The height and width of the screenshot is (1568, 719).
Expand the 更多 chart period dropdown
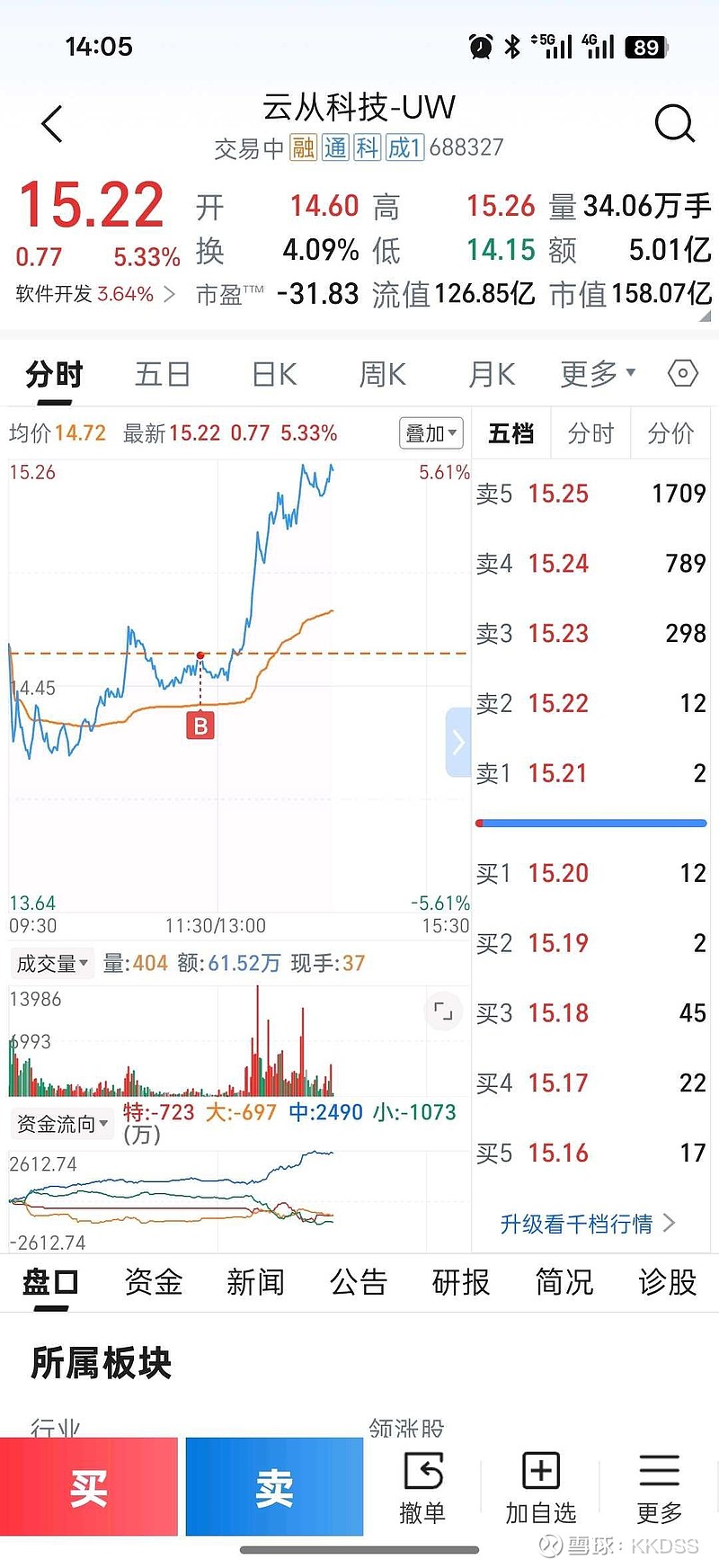click(x=598, y=373)
